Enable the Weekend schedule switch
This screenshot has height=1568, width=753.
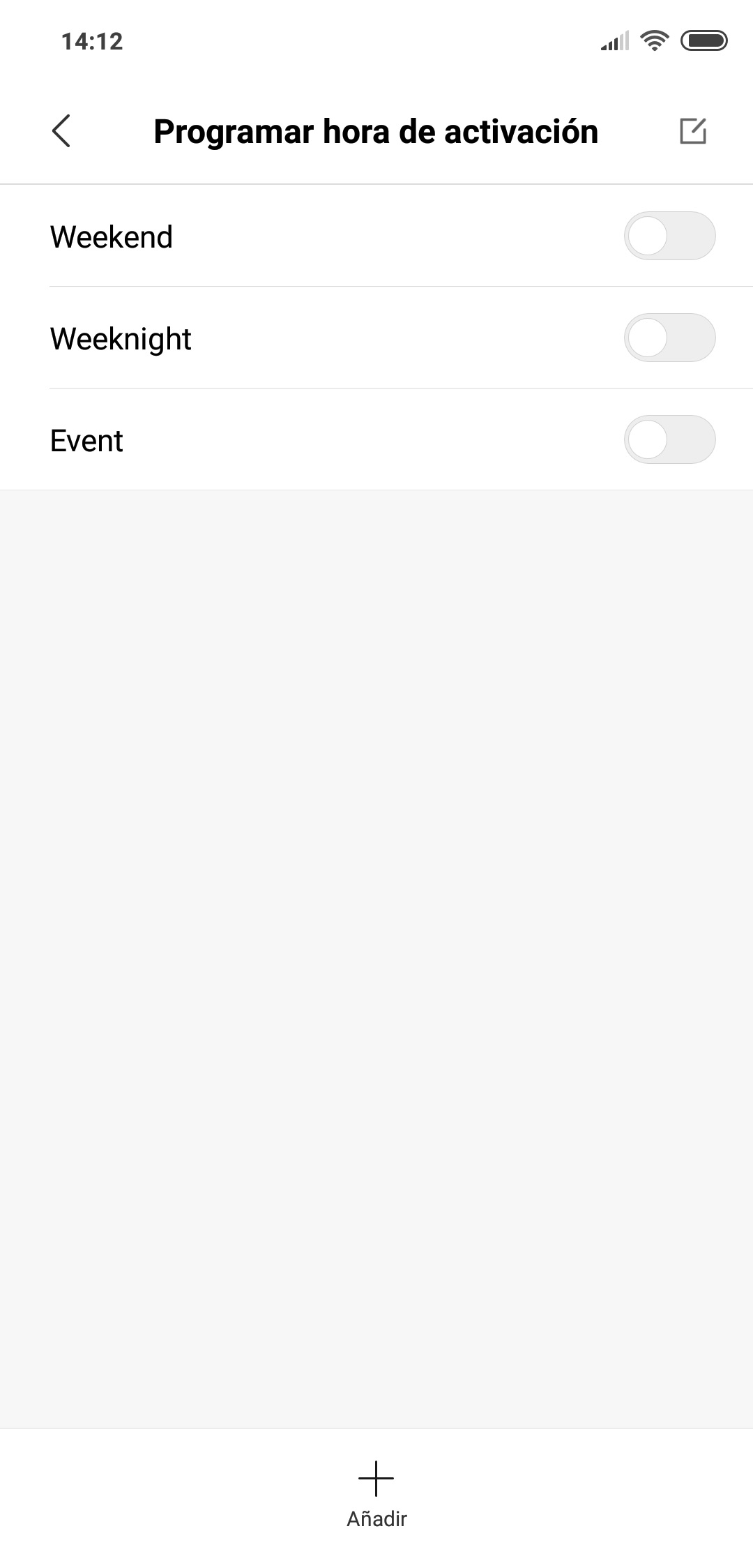coord(669,236)
